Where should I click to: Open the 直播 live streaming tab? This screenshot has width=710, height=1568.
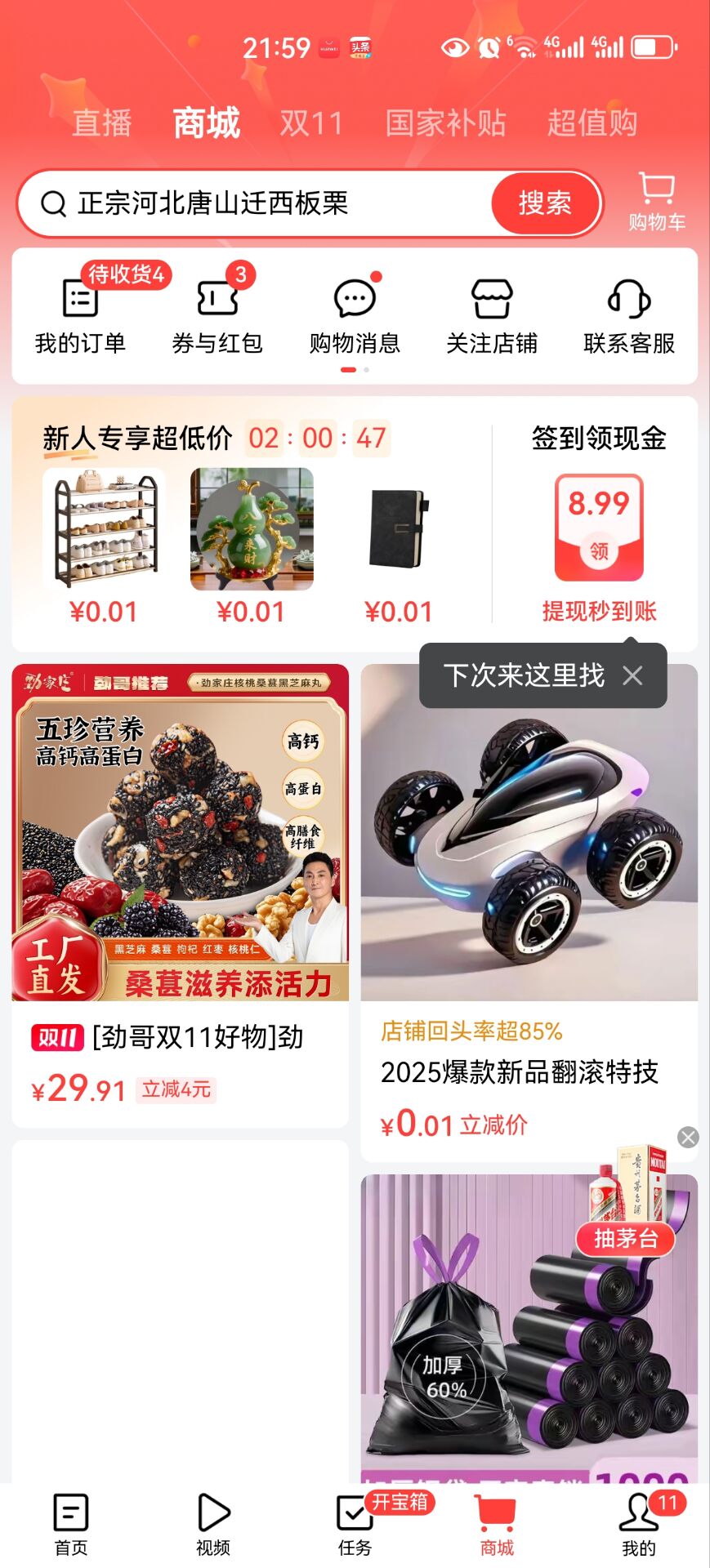pos(103,122)
